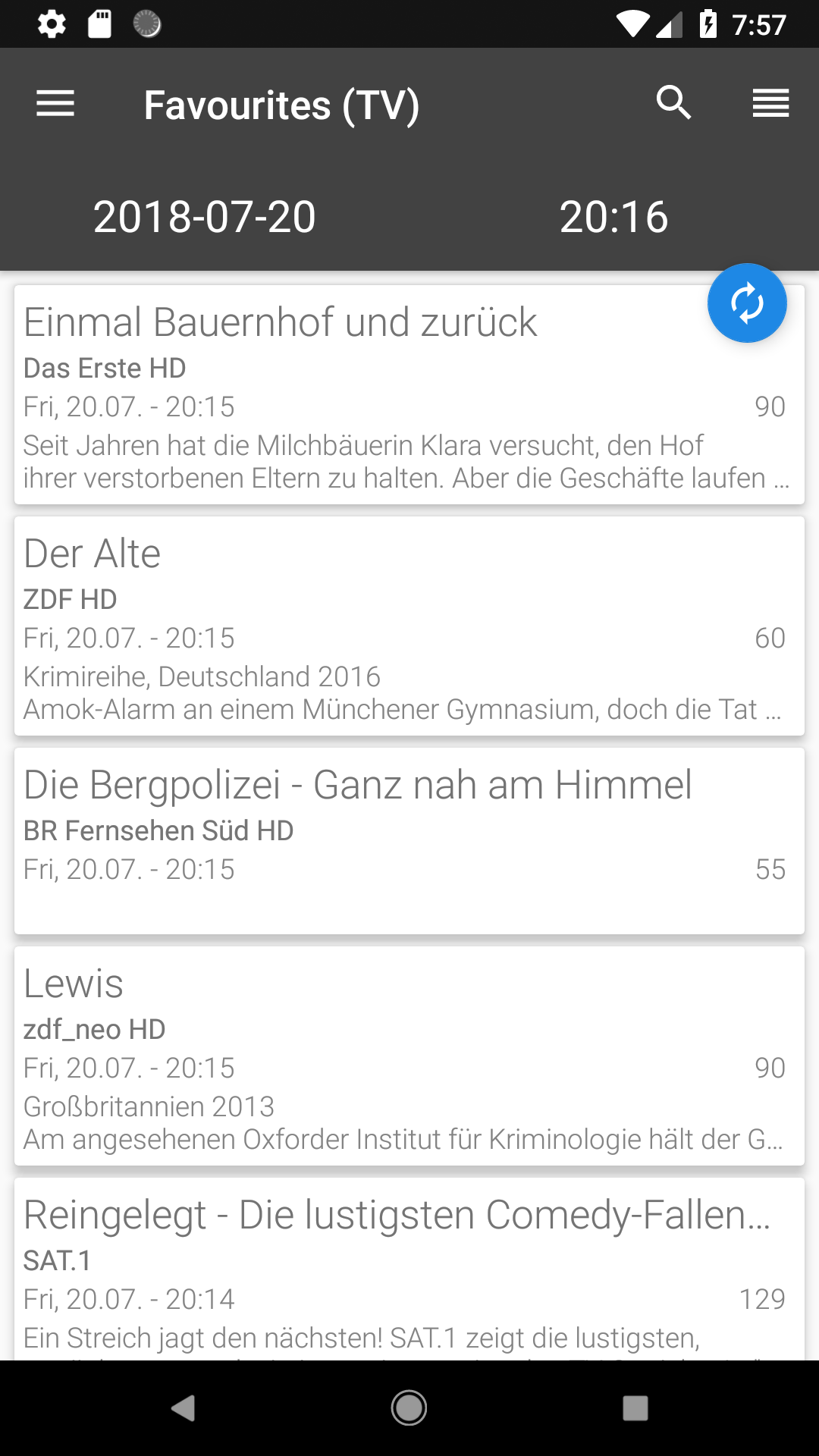This screenshot has width=819, height=1456.
Task: Open the navigation drawer menu
Action: coord(55,104)
